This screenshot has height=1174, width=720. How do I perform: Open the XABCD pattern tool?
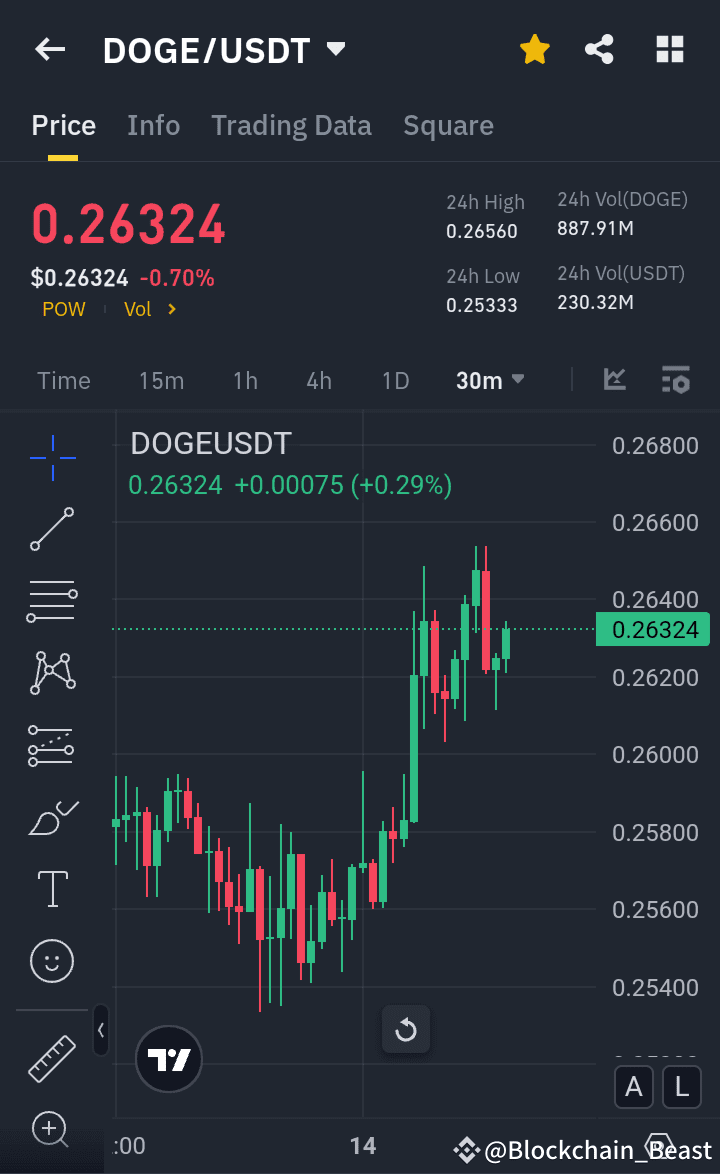(x=51, y=672)
